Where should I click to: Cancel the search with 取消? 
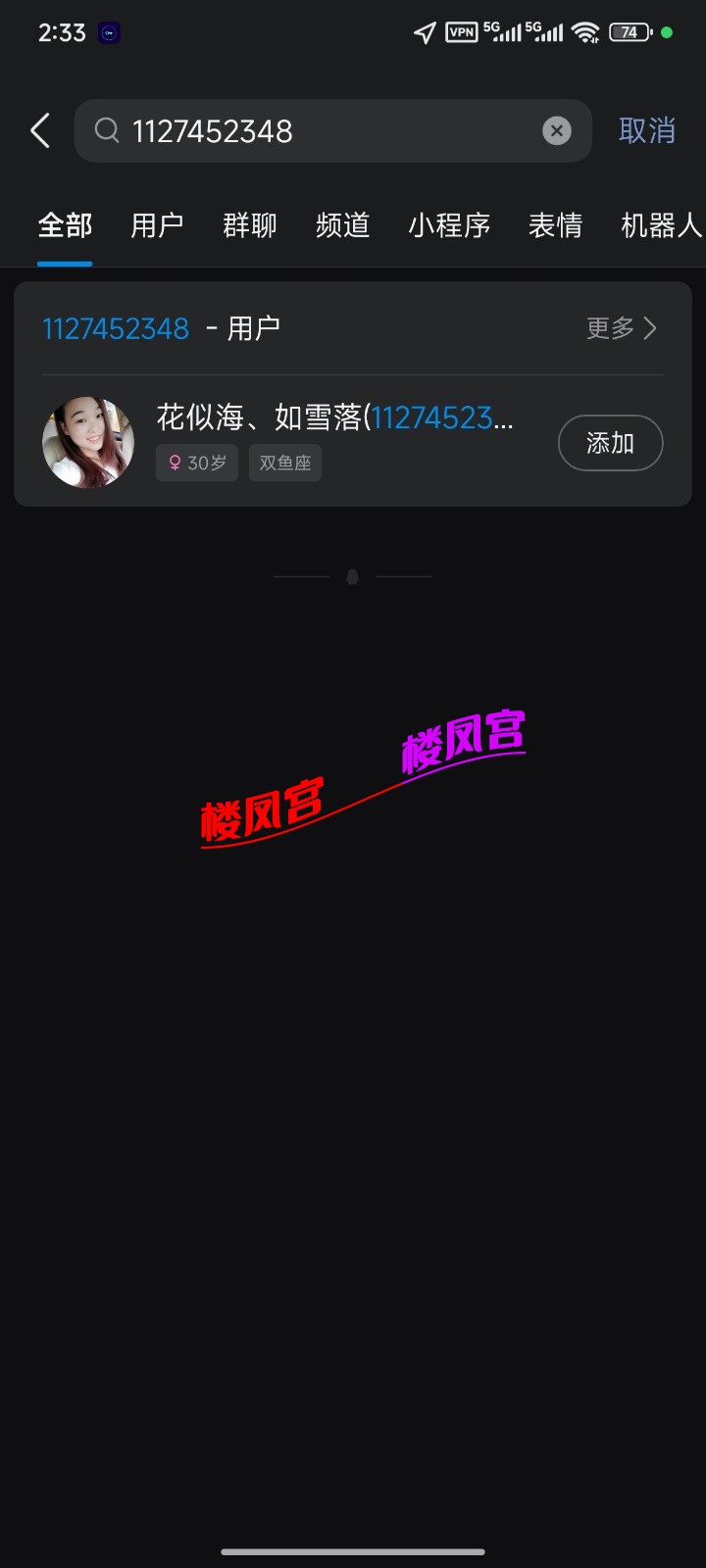click(x=647, y=130)
